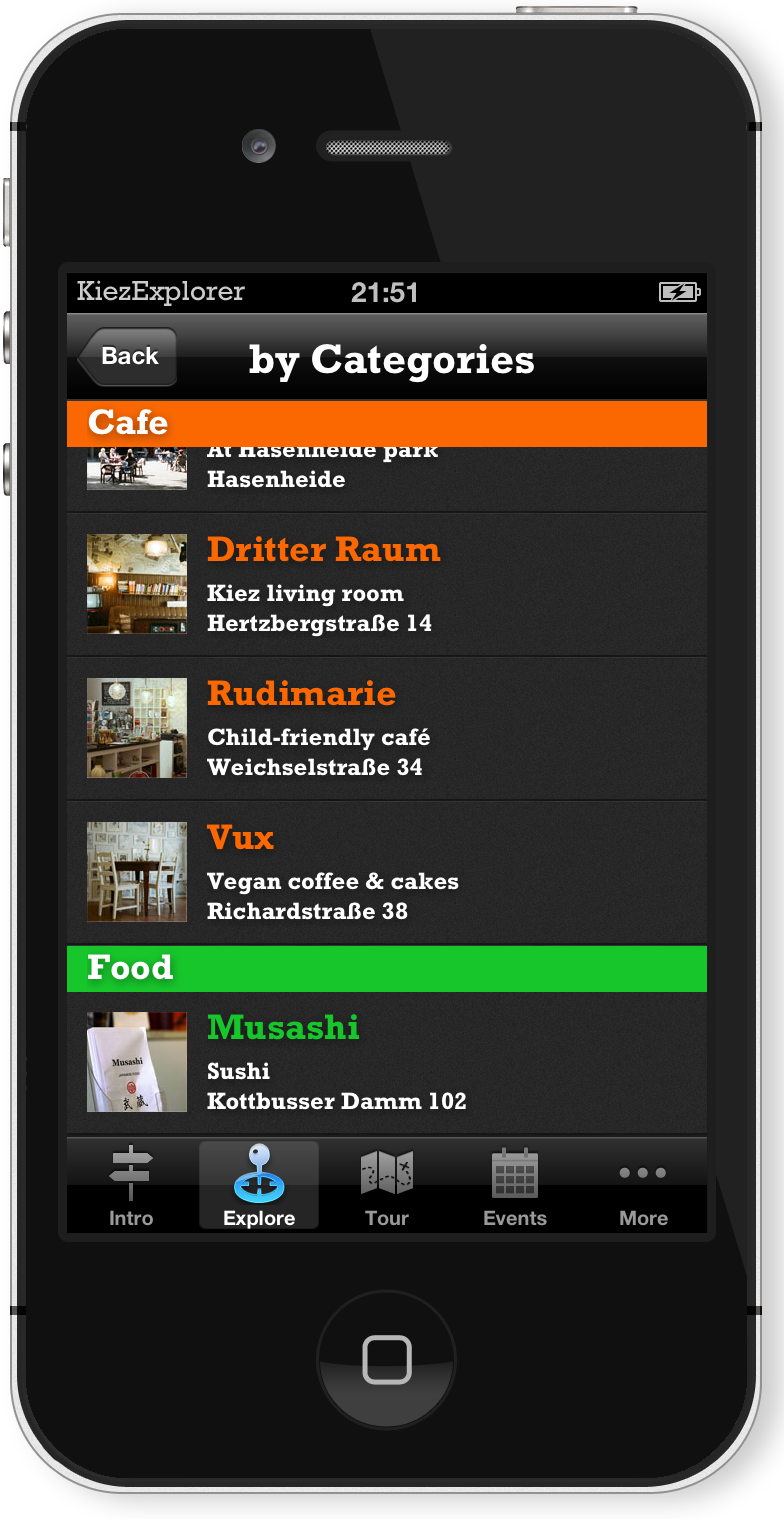Go back using the Back button
The height and width of the screenshot is (1519, 784).
[128, 357]
